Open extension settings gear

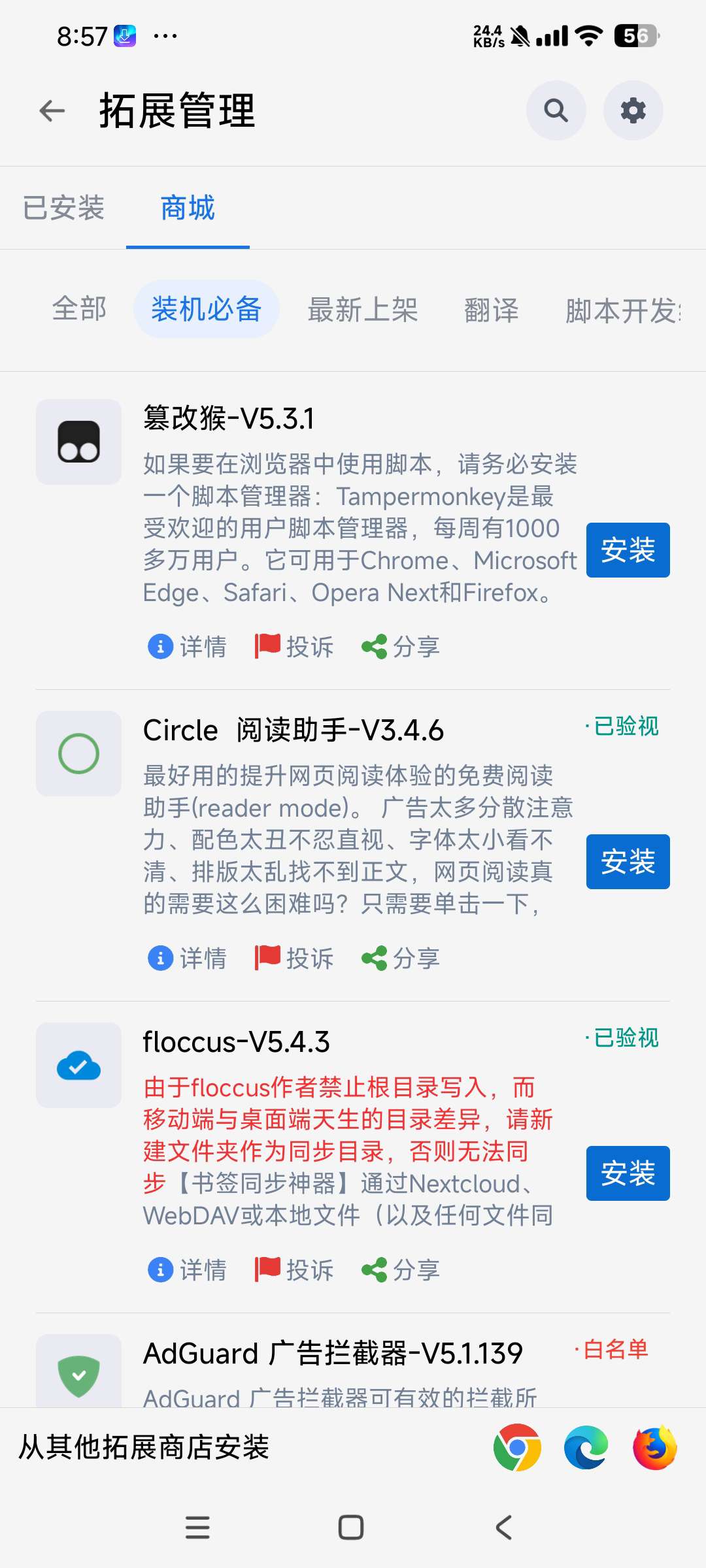click(x=633, y=110)
